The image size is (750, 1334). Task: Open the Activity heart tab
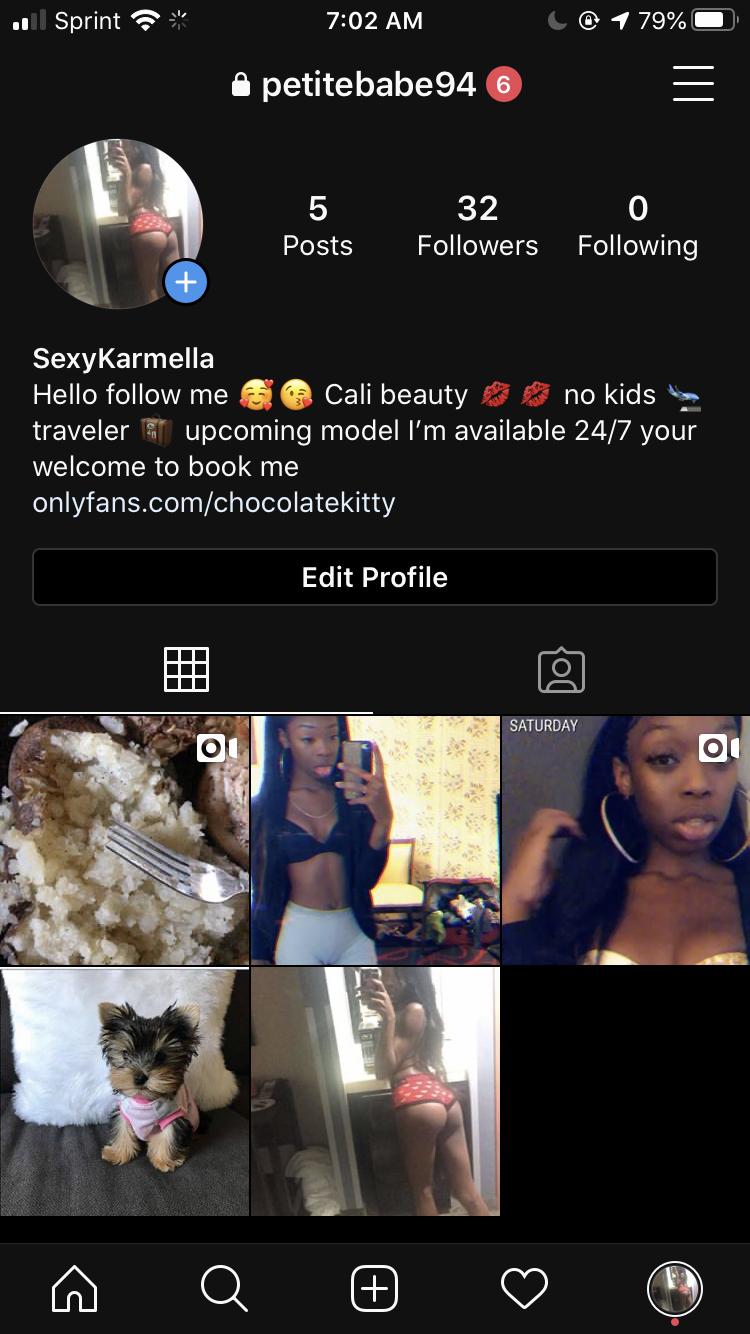[x=524, y=1288]
